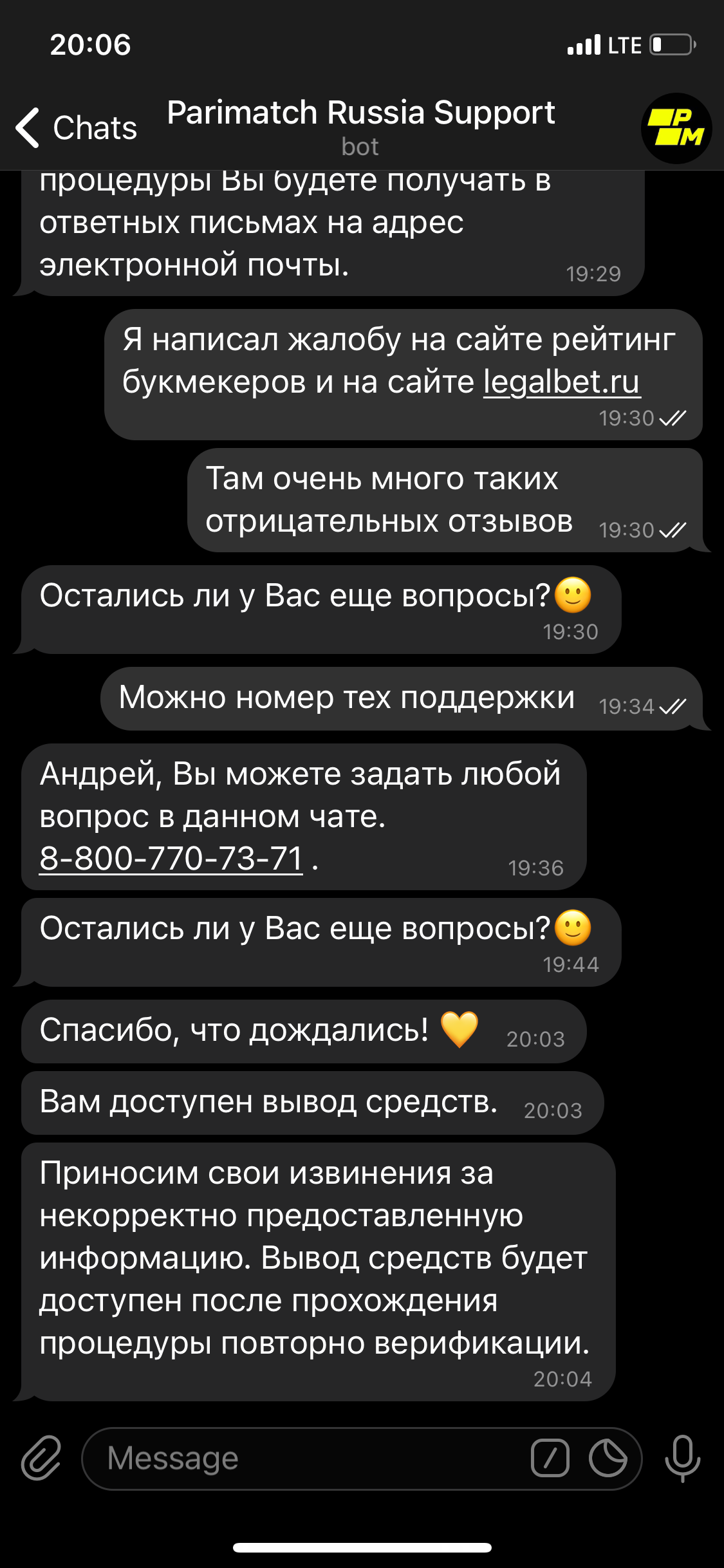Viewport: 724px width, 1568px height.
Task: Open the legalbet.ru link
Action: coord(561,382)
